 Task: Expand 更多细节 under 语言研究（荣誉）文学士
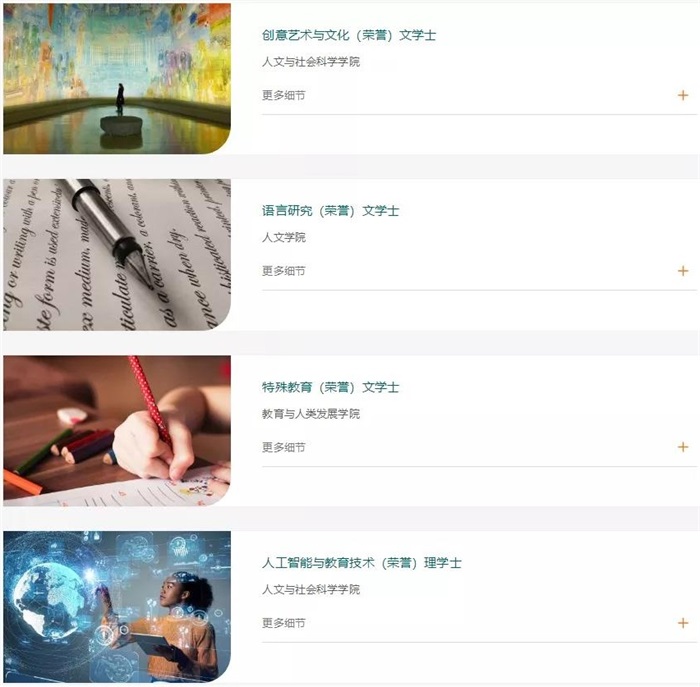[683, 271]
